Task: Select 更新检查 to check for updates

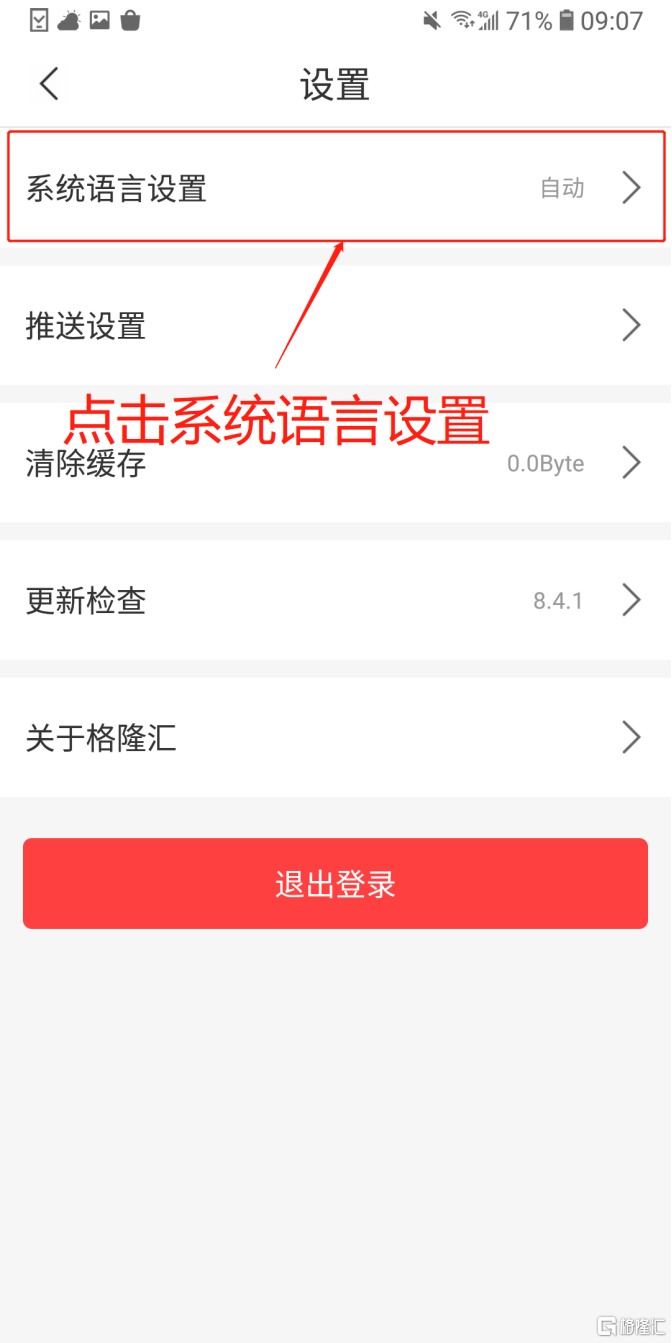Action: pyautogui.click(x=335, y=600)
